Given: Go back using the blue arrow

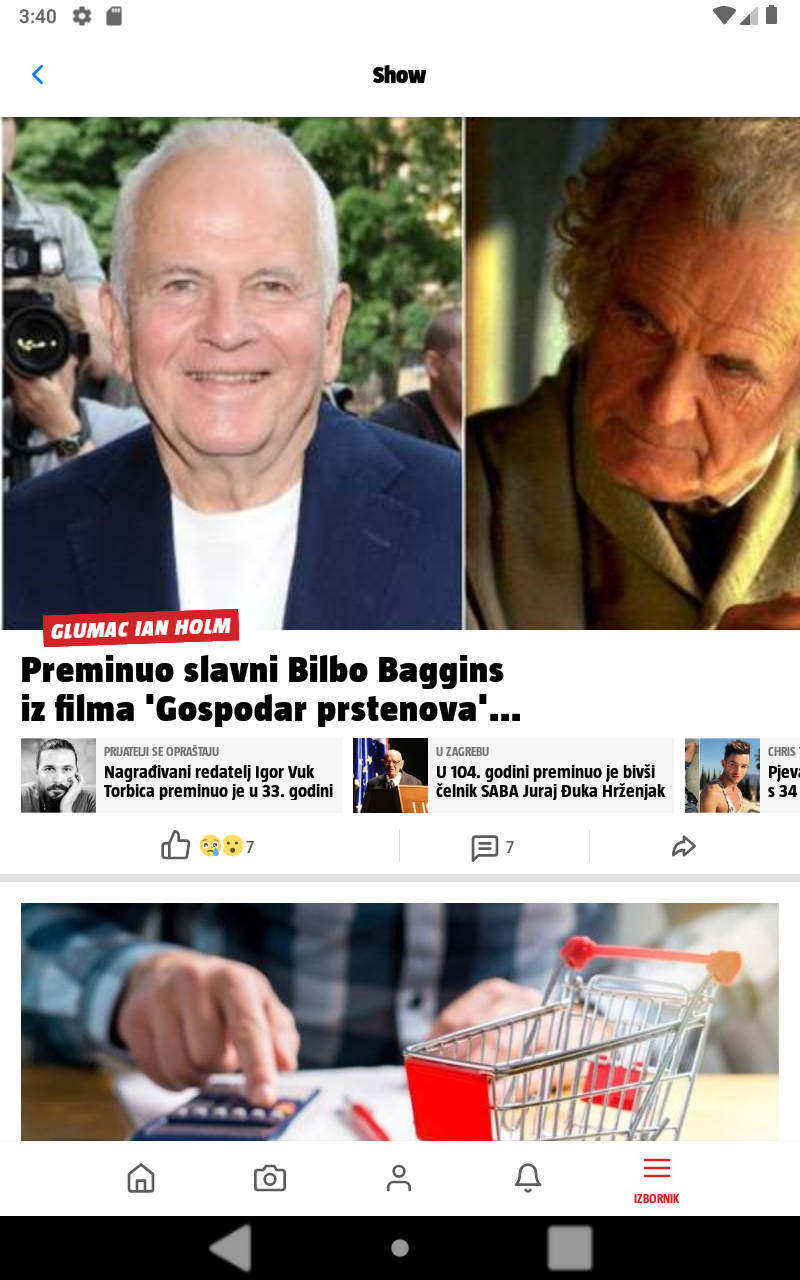Looking at the screenshot, I should [x=38, y=75].
